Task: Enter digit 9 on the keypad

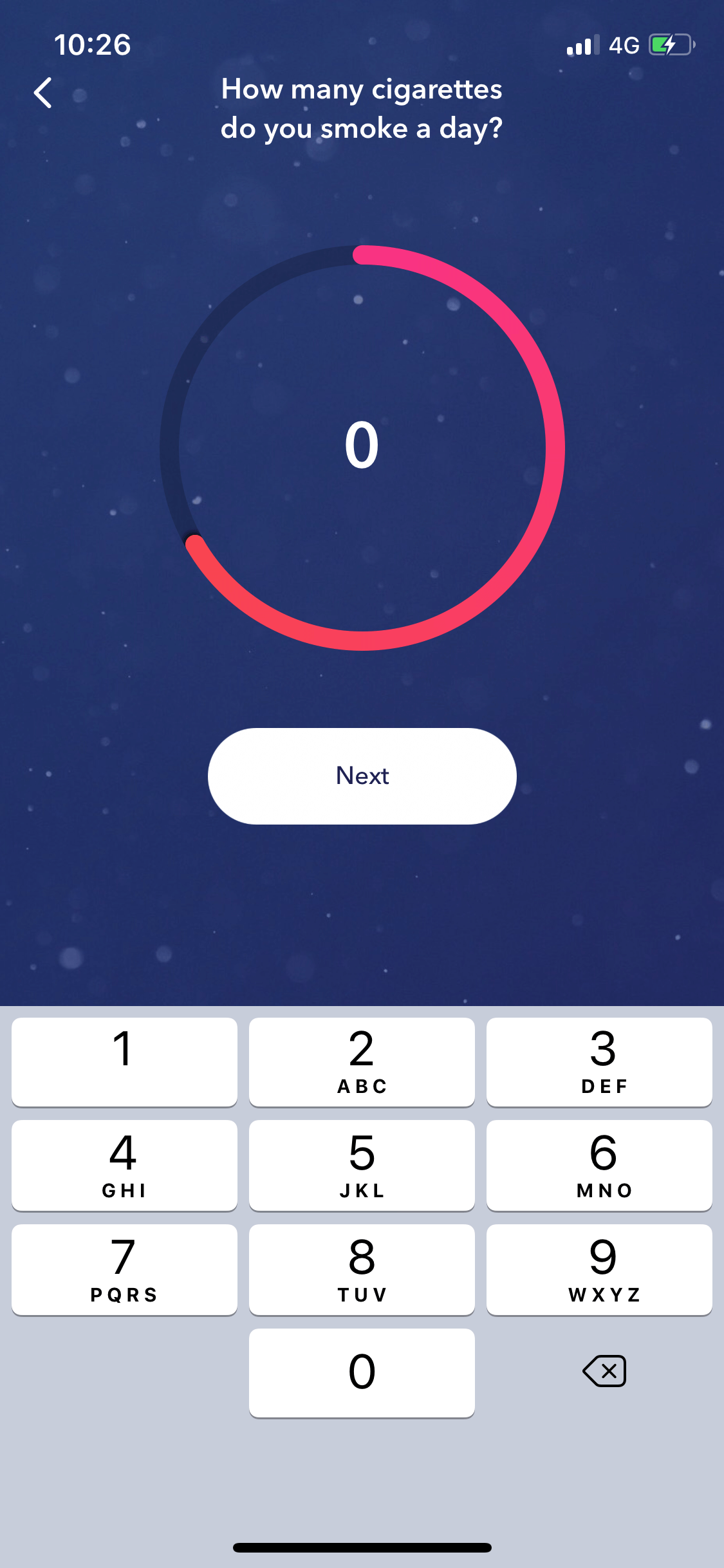Action: [x=599, y=1269]
